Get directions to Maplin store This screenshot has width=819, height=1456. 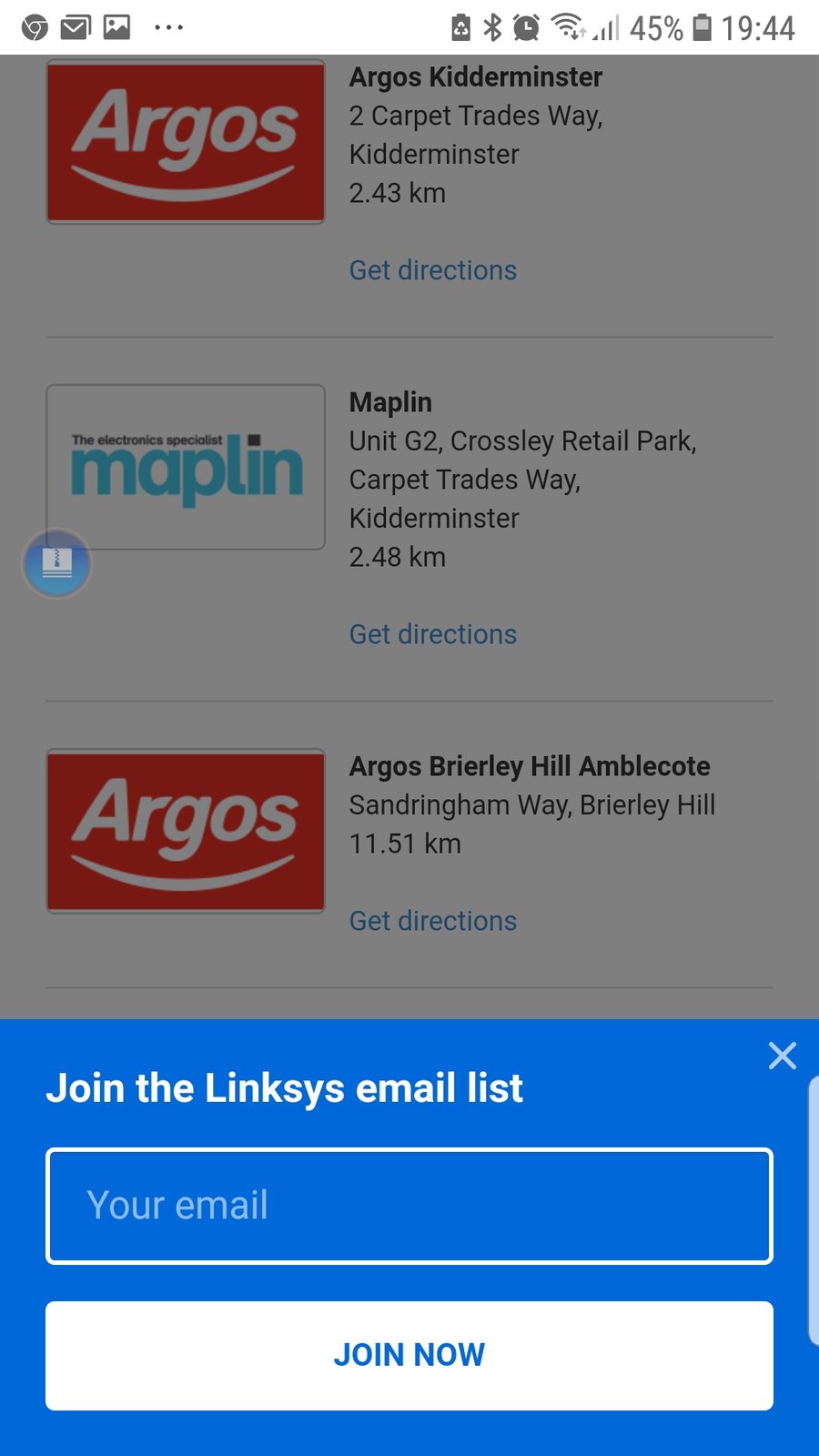[x=433, y=634]
